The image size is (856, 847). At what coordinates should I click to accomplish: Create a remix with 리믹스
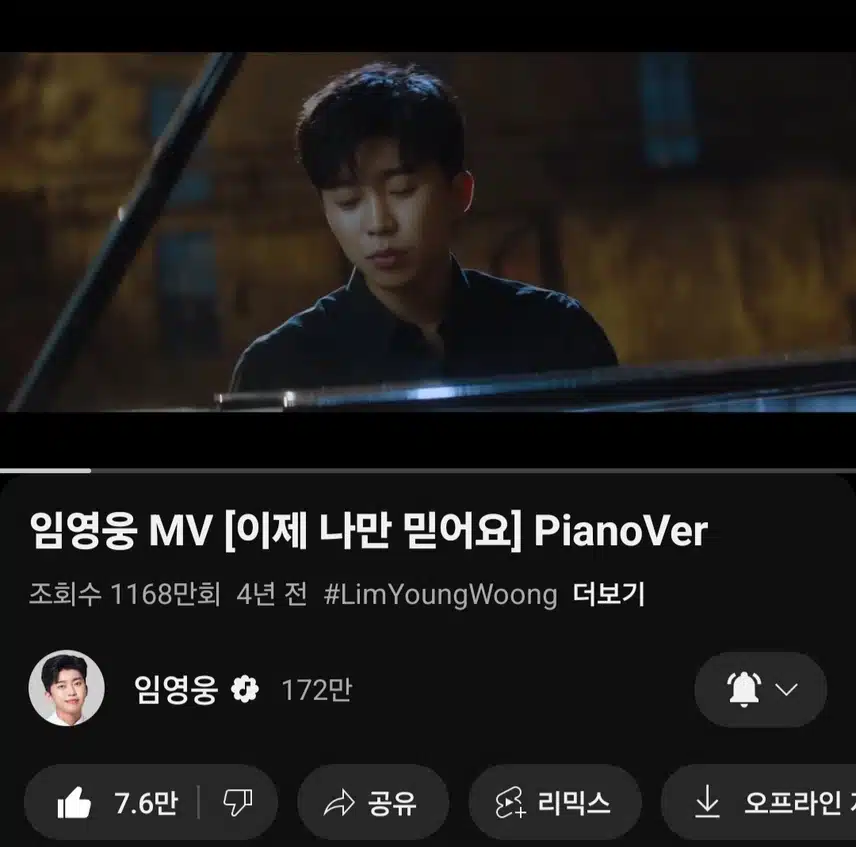554,802
